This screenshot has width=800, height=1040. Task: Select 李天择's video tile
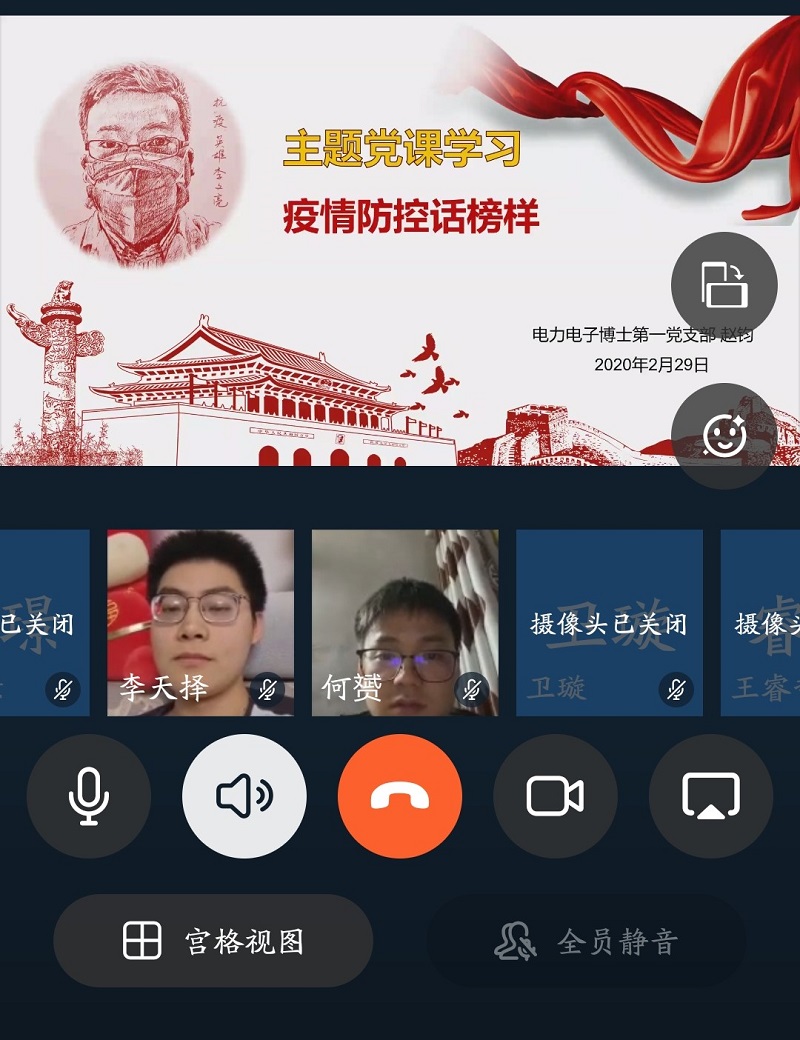[x=200, y=622]
